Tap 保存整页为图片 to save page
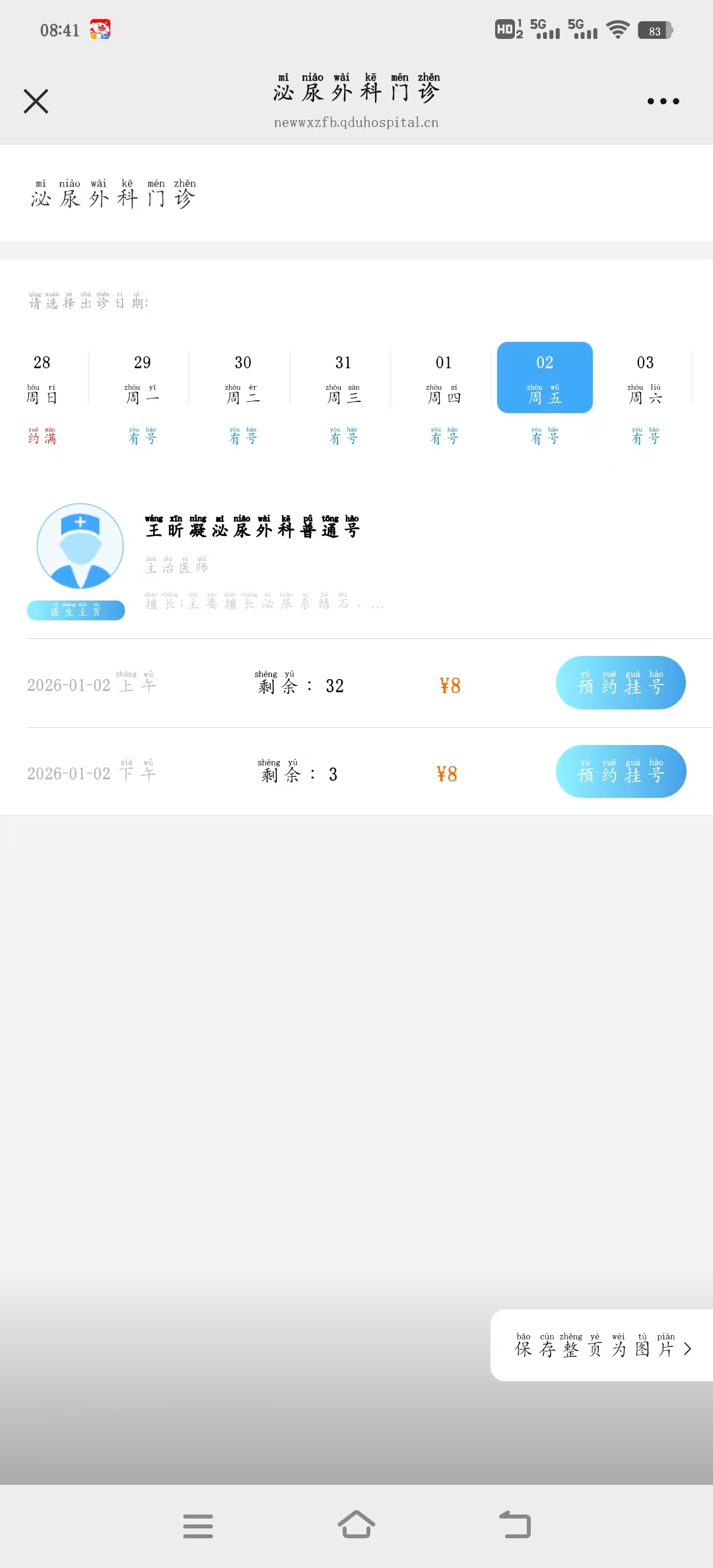This screenshot has height=1568, width=713. click(x=602, y=1345)
